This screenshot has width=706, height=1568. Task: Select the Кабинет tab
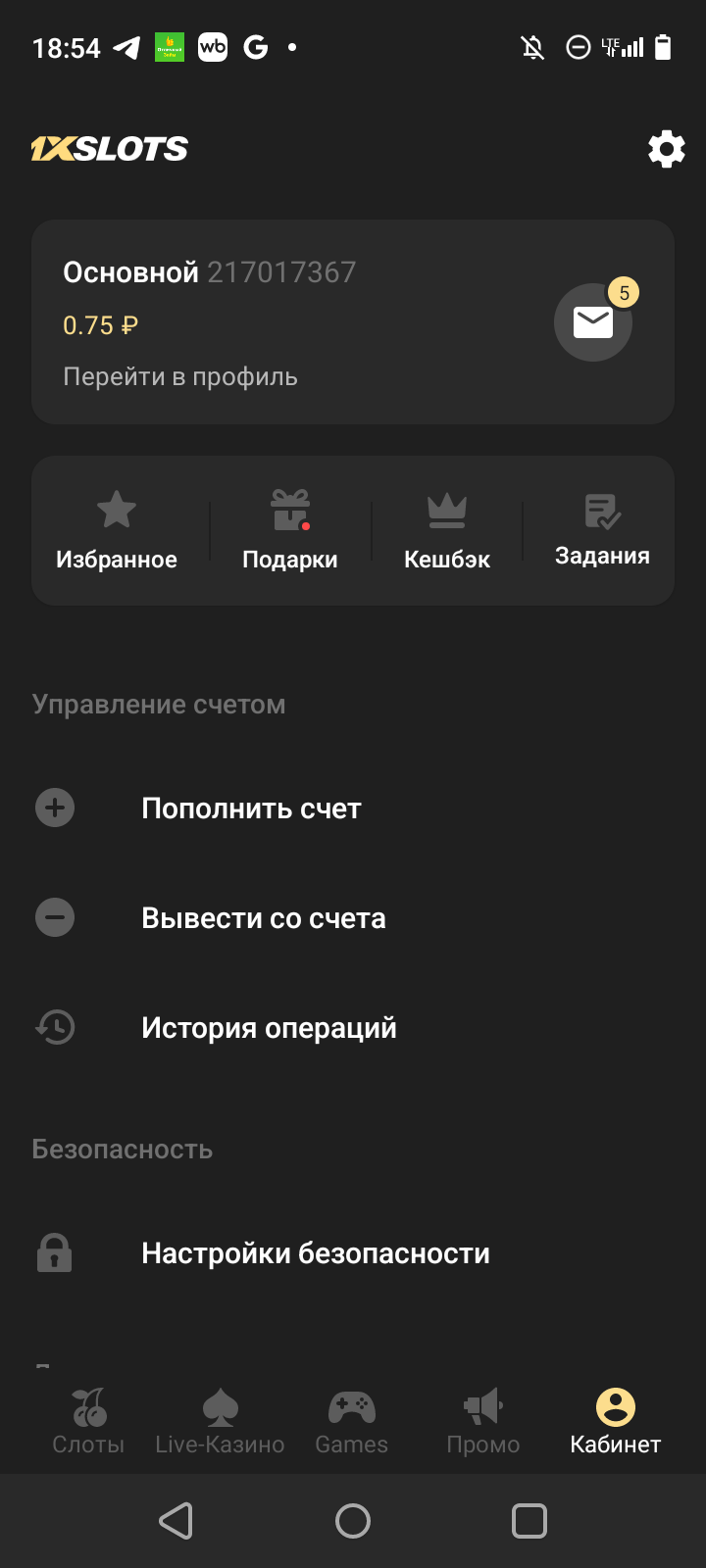pyautogui.click(x=615, y=1422)
